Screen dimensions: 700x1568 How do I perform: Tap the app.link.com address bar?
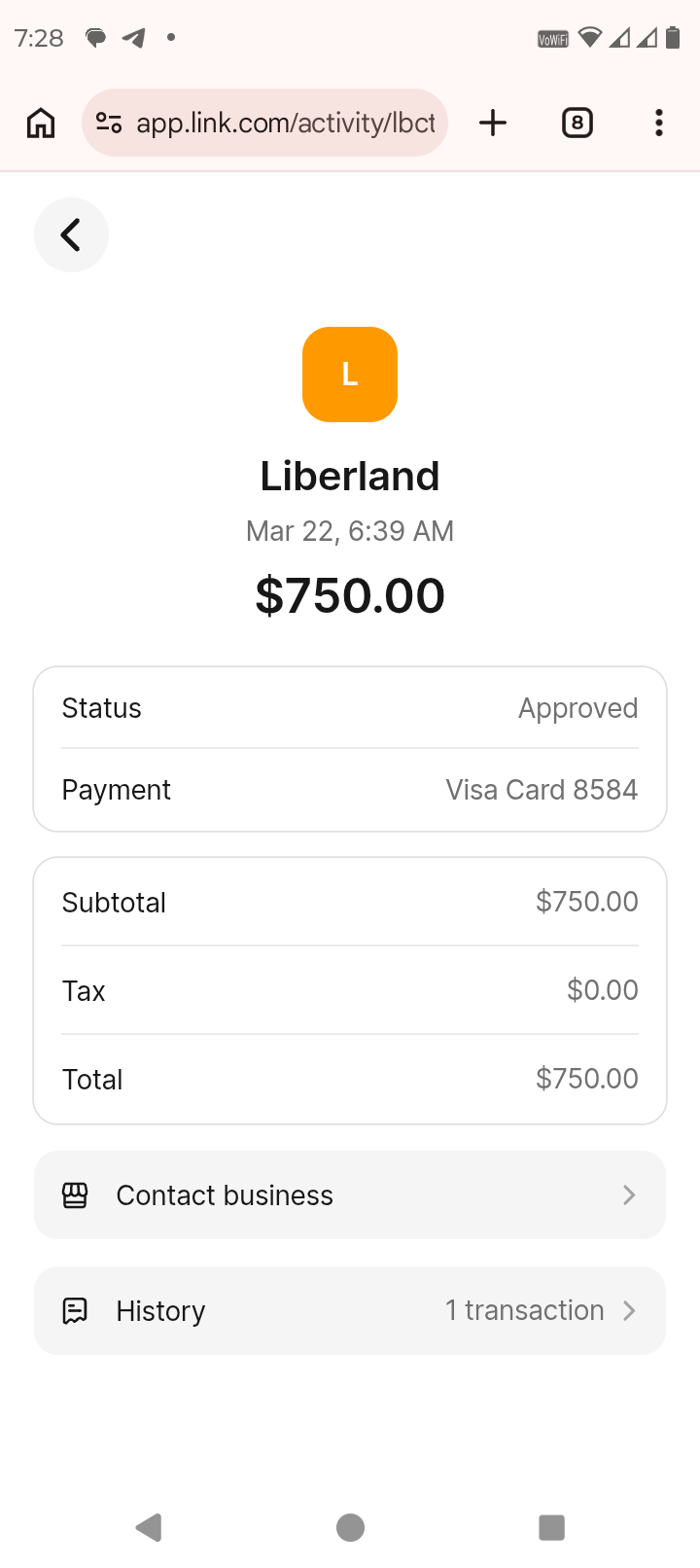(285, 124)
